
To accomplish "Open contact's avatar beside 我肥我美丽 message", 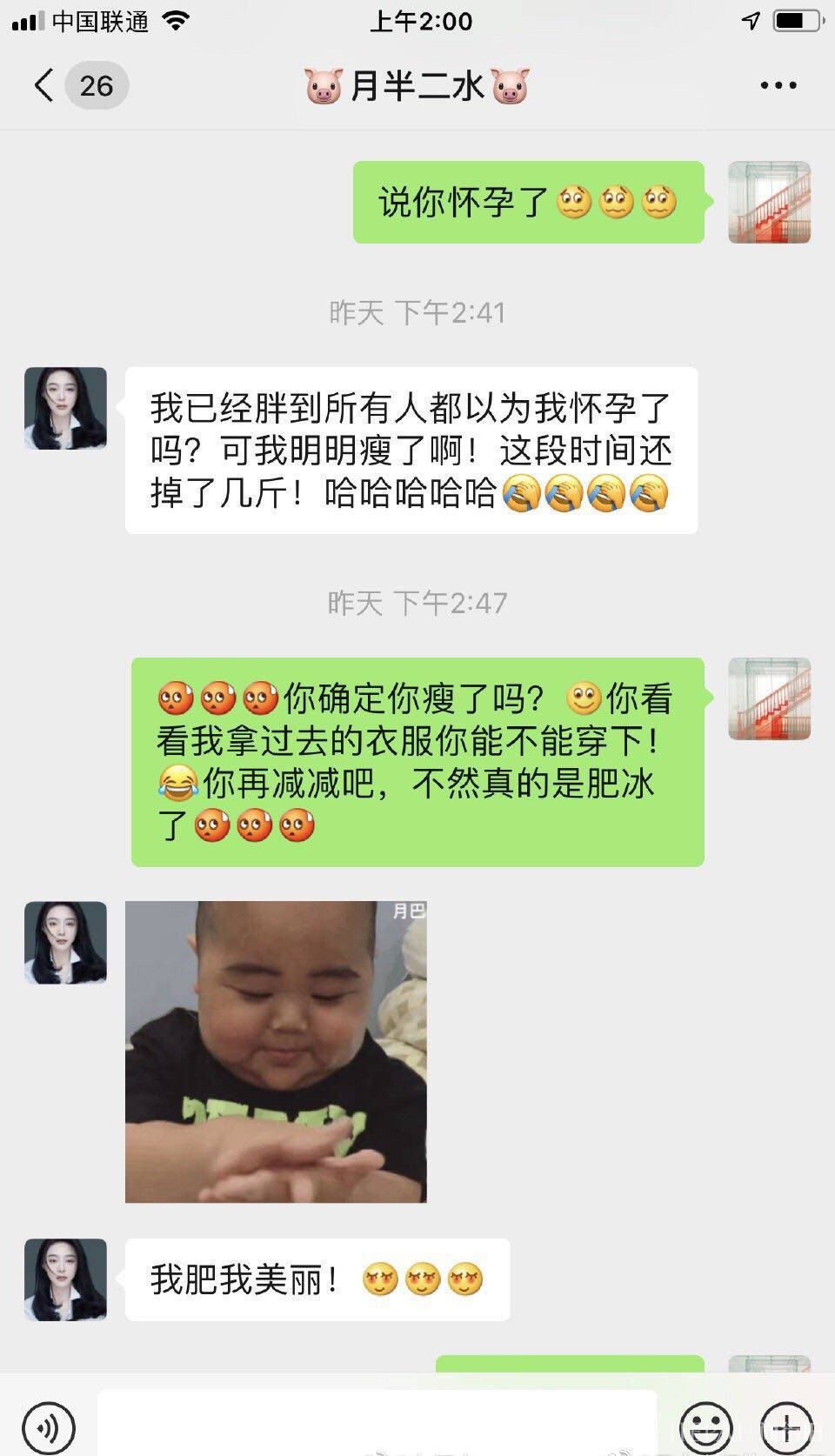I will pos(66,1279).
